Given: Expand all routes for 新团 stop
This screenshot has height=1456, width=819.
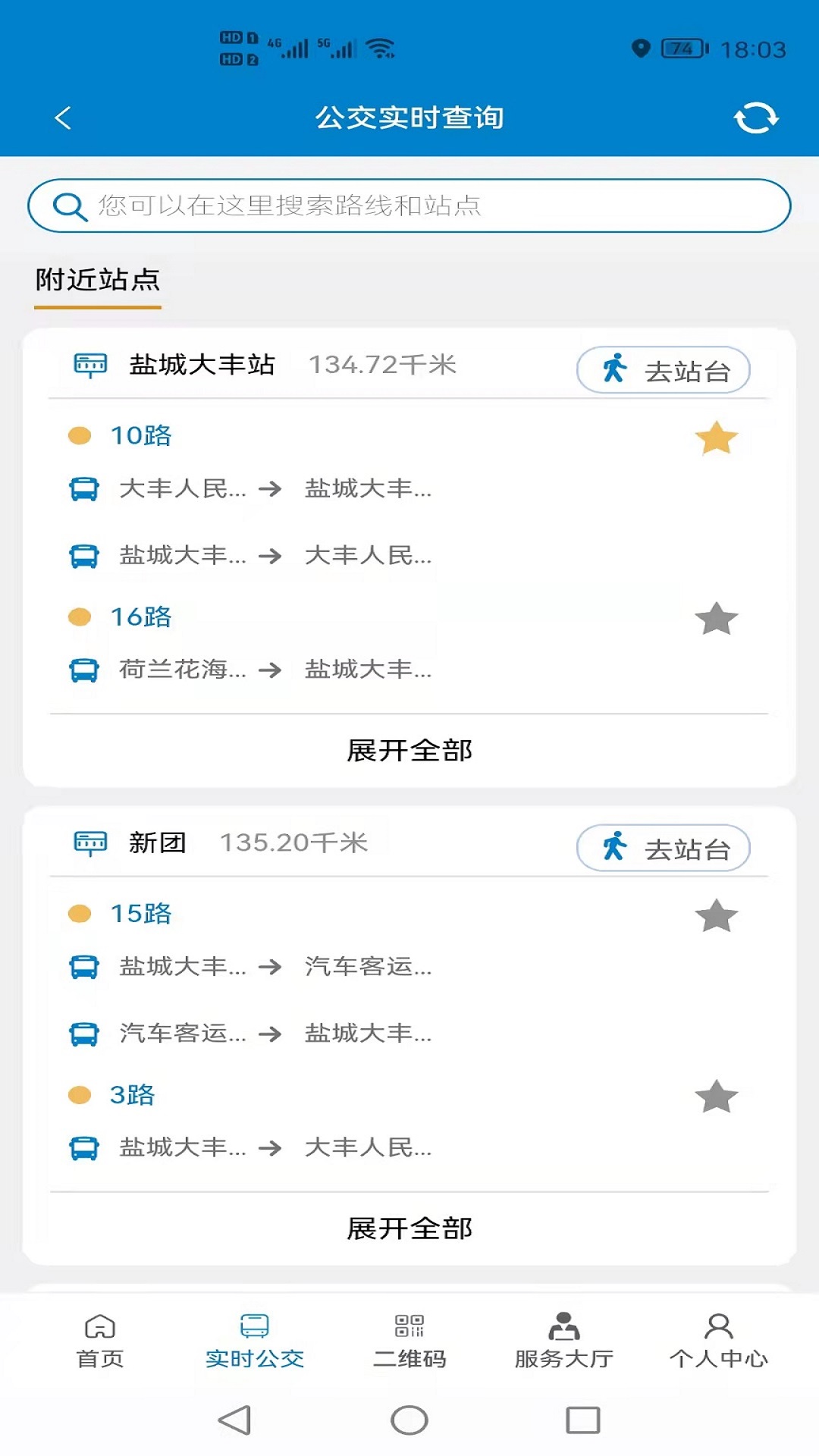Looking at the screenshot, I should pyautogui.click(x=409, y=1228).
